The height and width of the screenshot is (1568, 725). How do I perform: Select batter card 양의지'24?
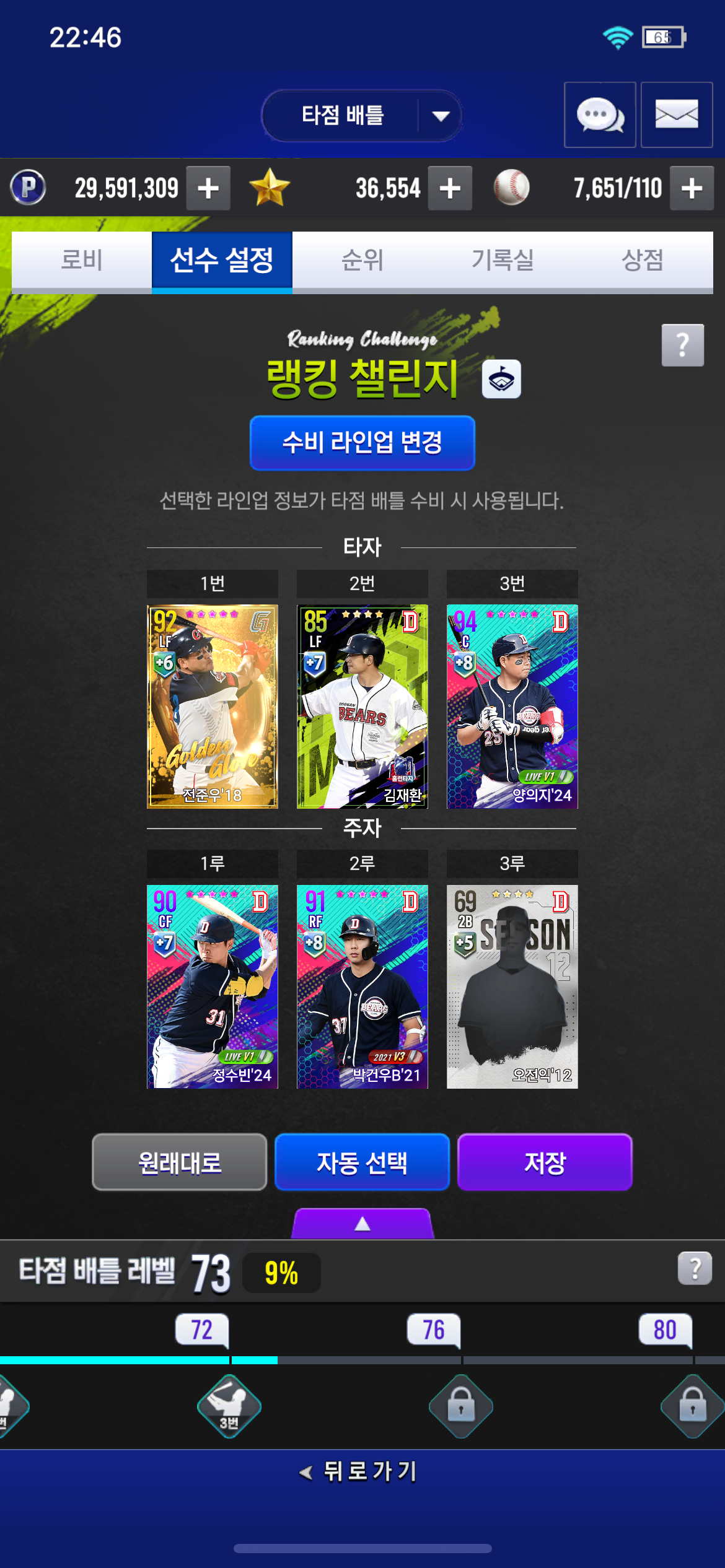(x=512, y=707)
